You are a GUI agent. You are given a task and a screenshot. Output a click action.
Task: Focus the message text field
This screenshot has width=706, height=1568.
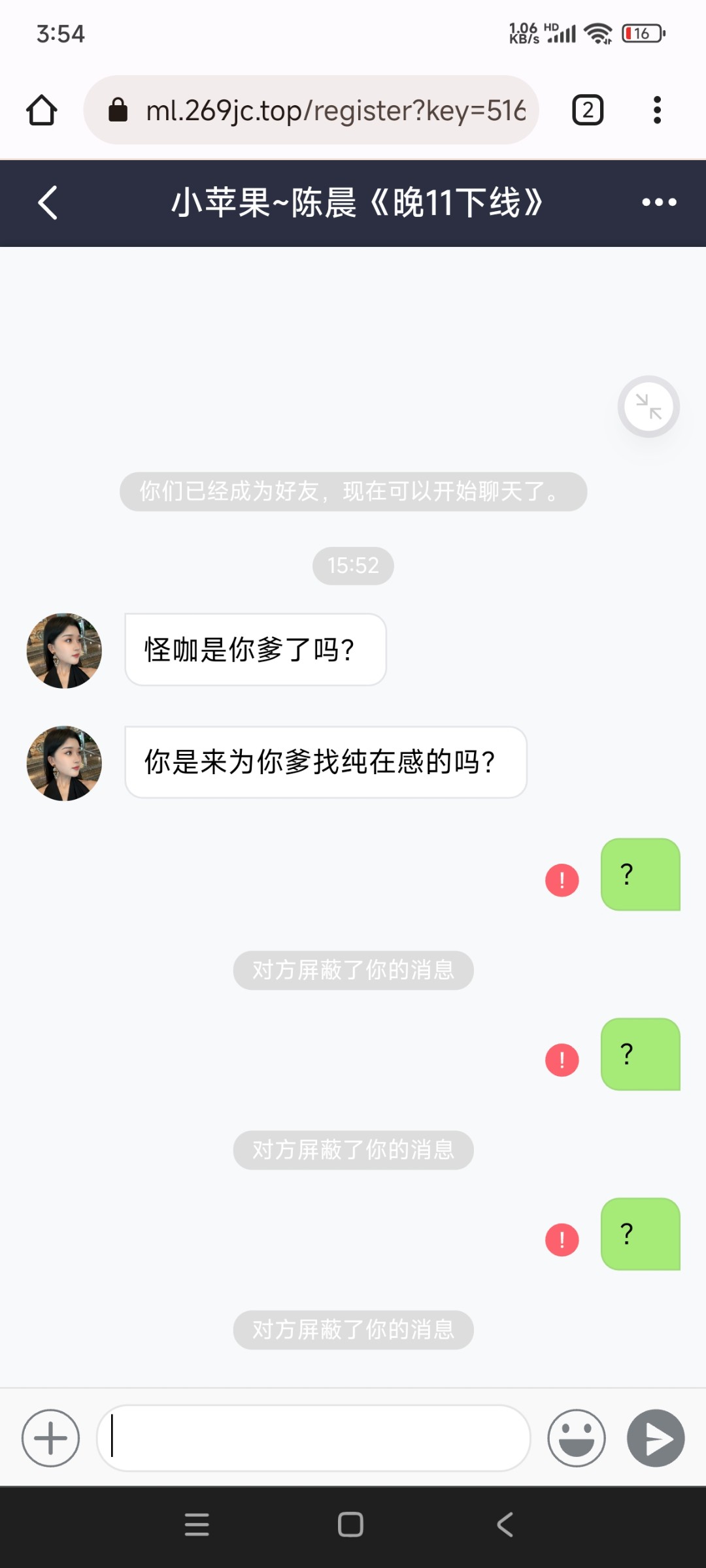coord(314,1438)
